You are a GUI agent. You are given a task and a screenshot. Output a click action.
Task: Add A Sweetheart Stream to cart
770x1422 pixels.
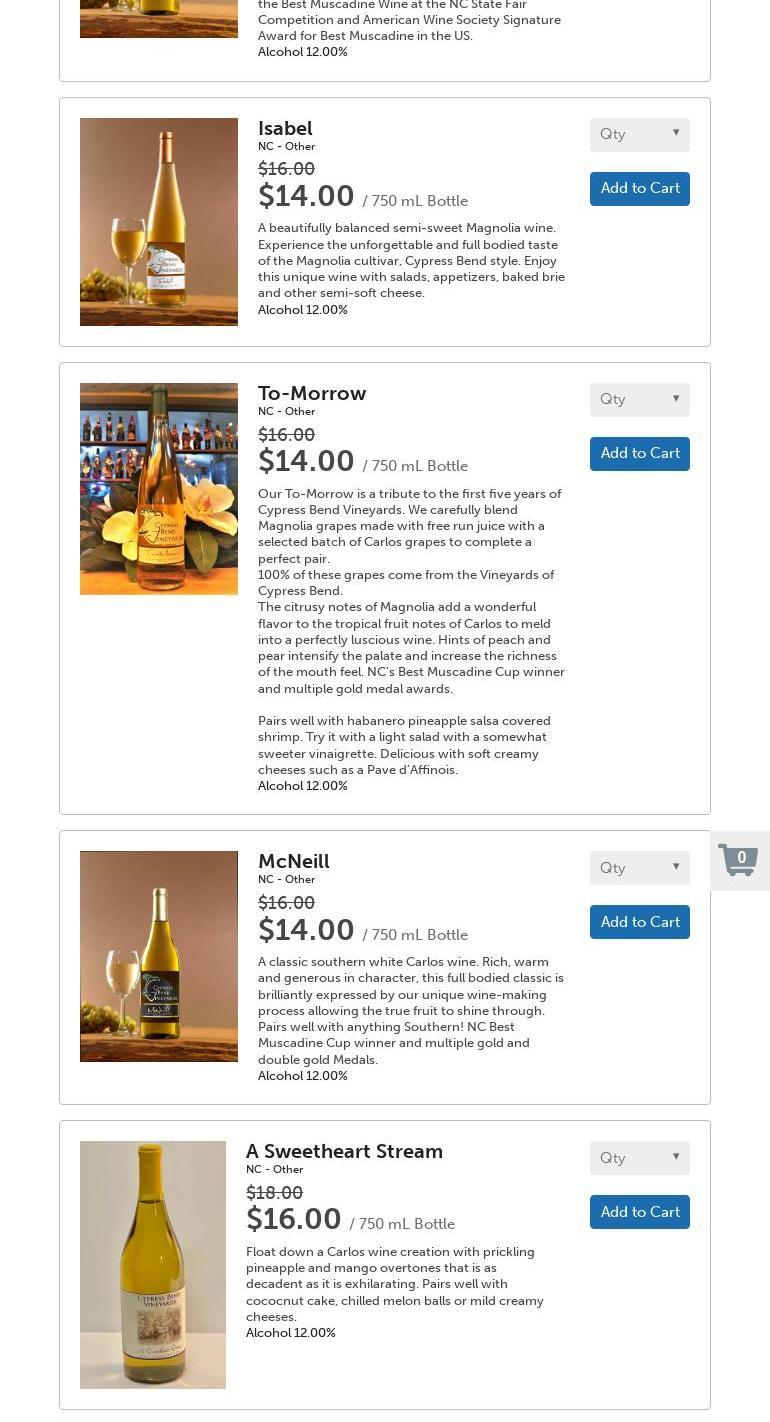pyautogui.click(x=639, y=1212)
